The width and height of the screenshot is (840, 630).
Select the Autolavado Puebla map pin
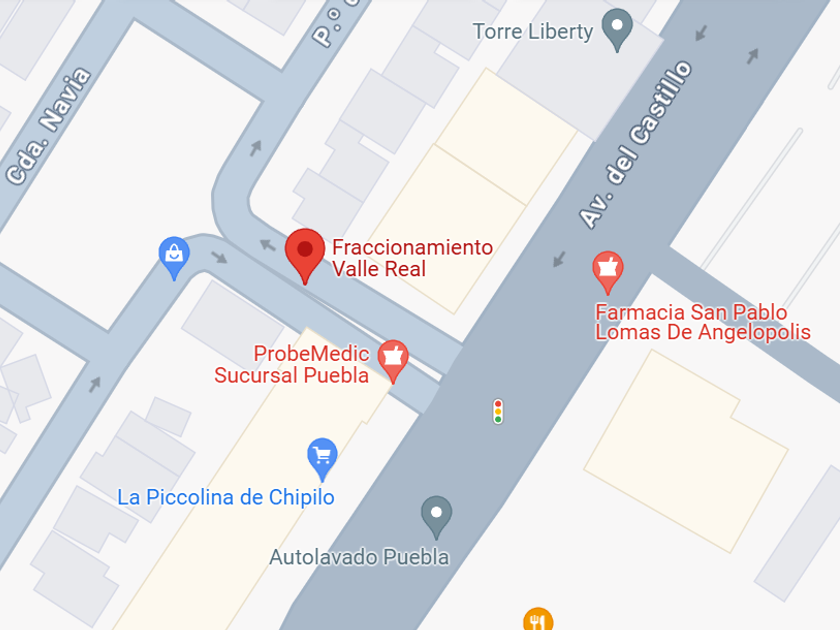pos(436,517)
